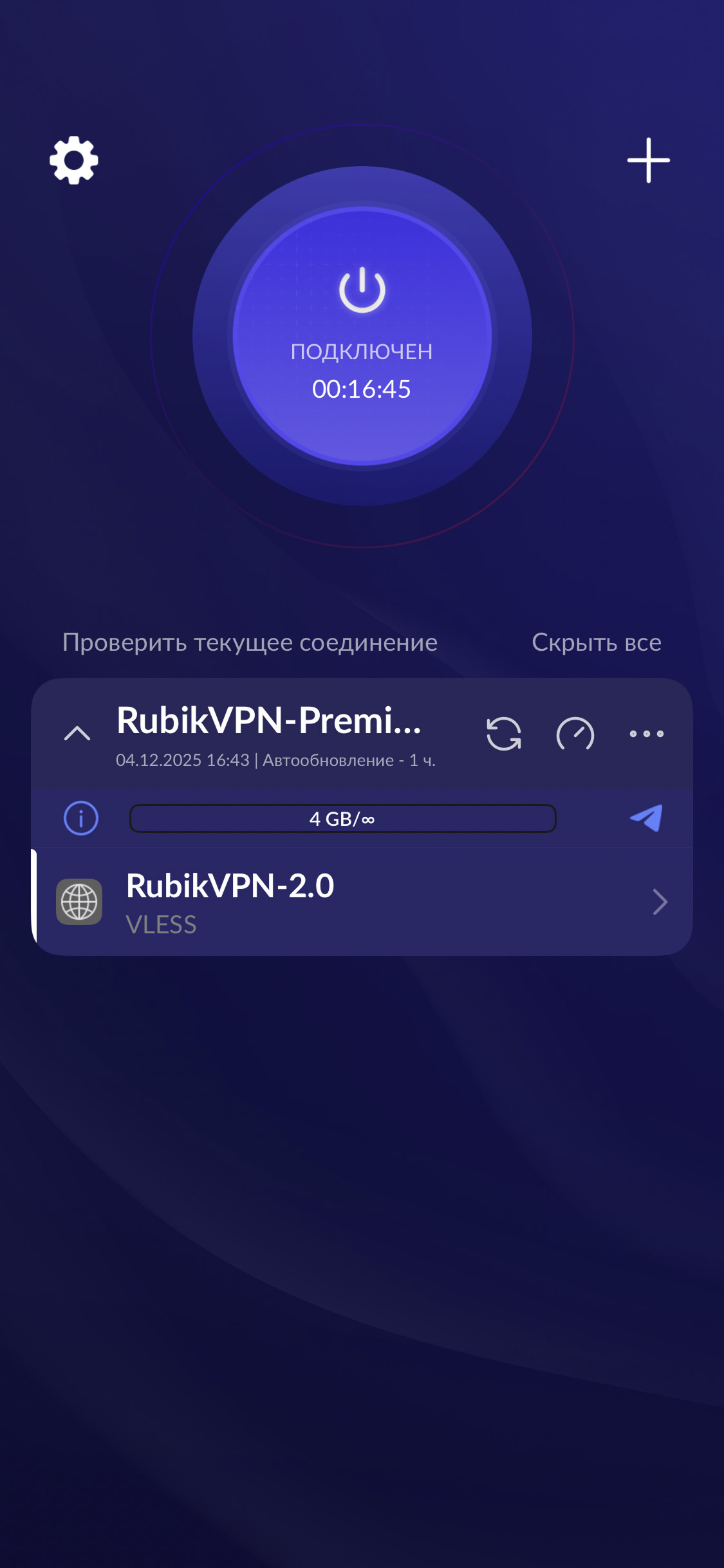Refresh the RubikVPN subscription
Screen dimensions: 724x1568
pos(504,734)
